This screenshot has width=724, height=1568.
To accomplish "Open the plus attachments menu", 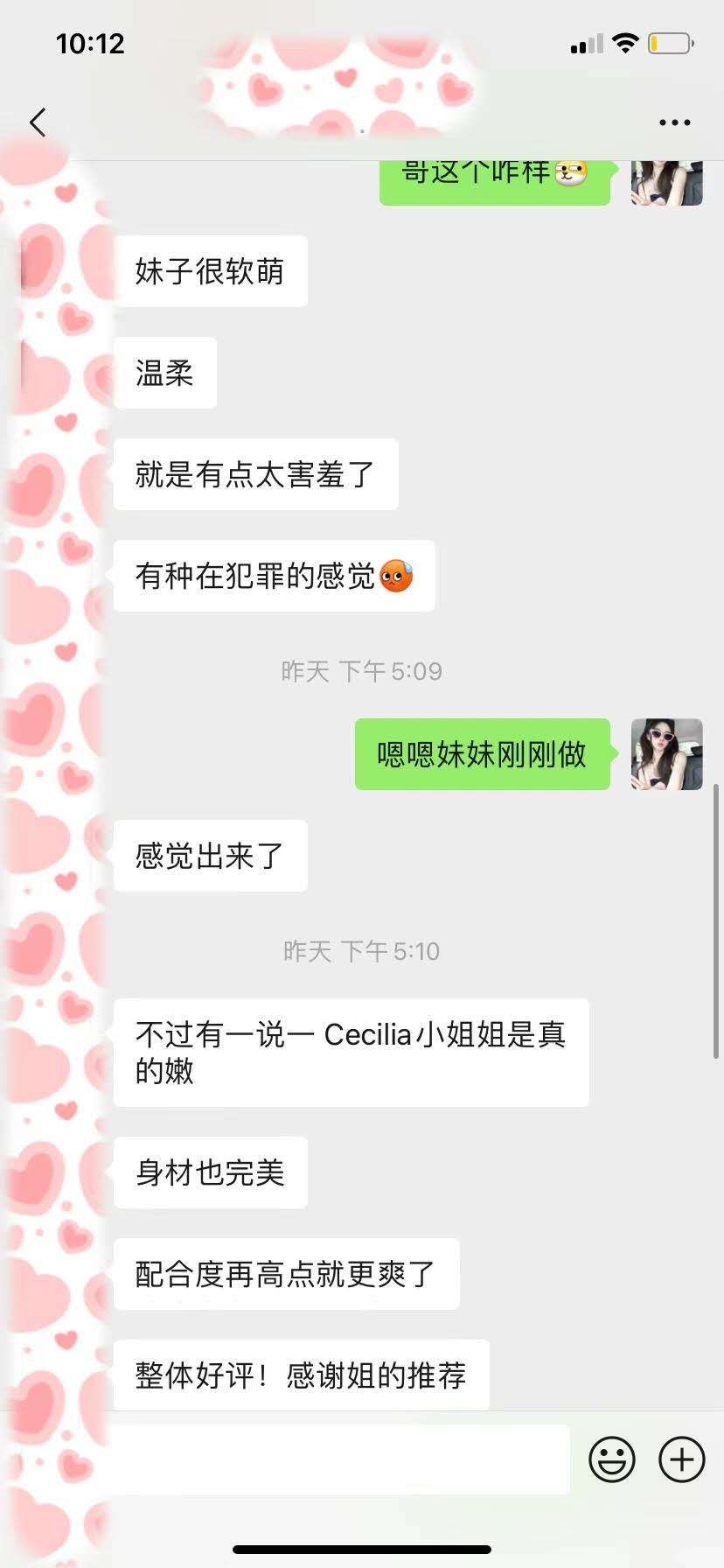I will [681, 1459].
